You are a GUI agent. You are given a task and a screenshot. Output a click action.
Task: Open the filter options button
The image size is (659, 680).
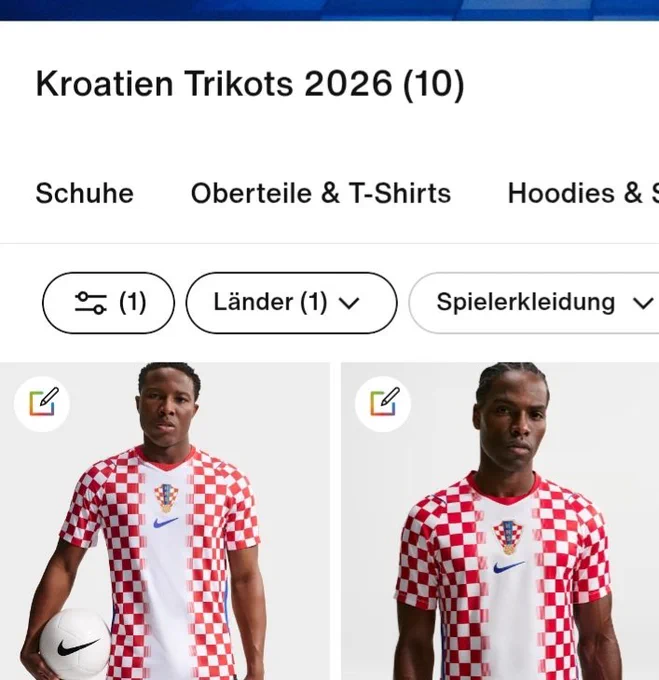108,303
